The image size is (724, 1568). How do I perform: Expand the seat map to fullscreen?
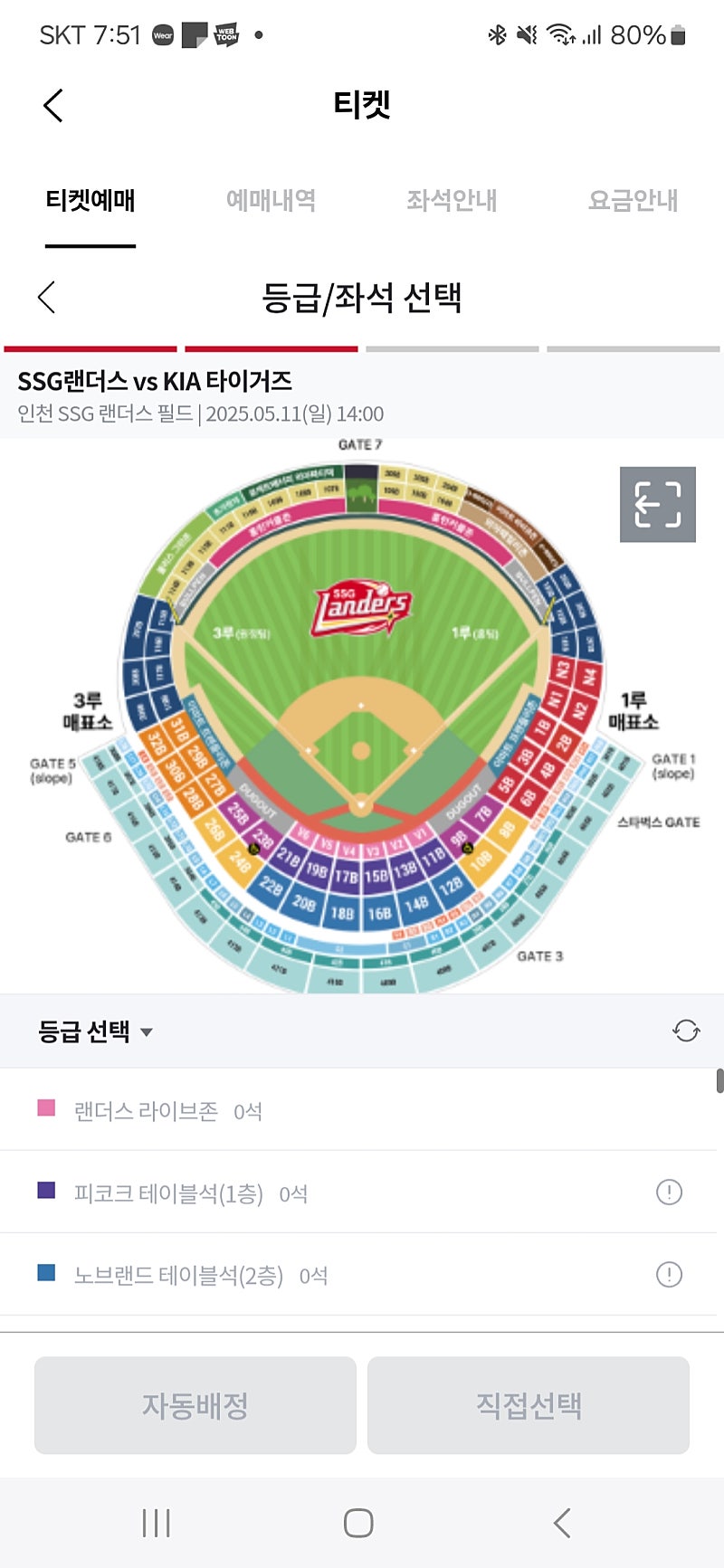point(657,504)
